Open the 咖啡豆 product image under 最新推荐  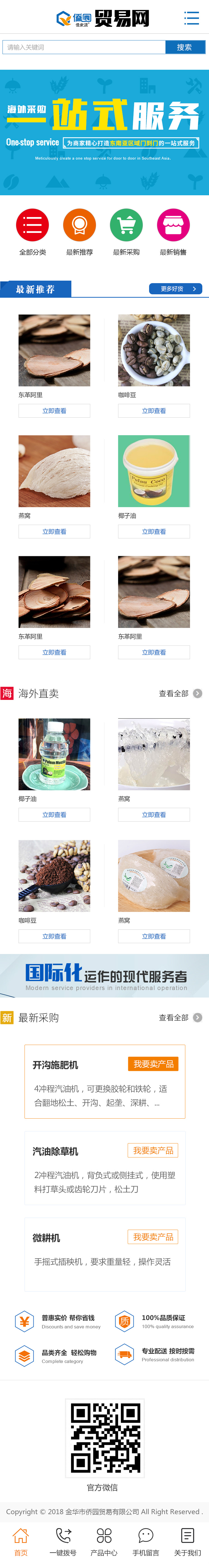pos(154,350)
